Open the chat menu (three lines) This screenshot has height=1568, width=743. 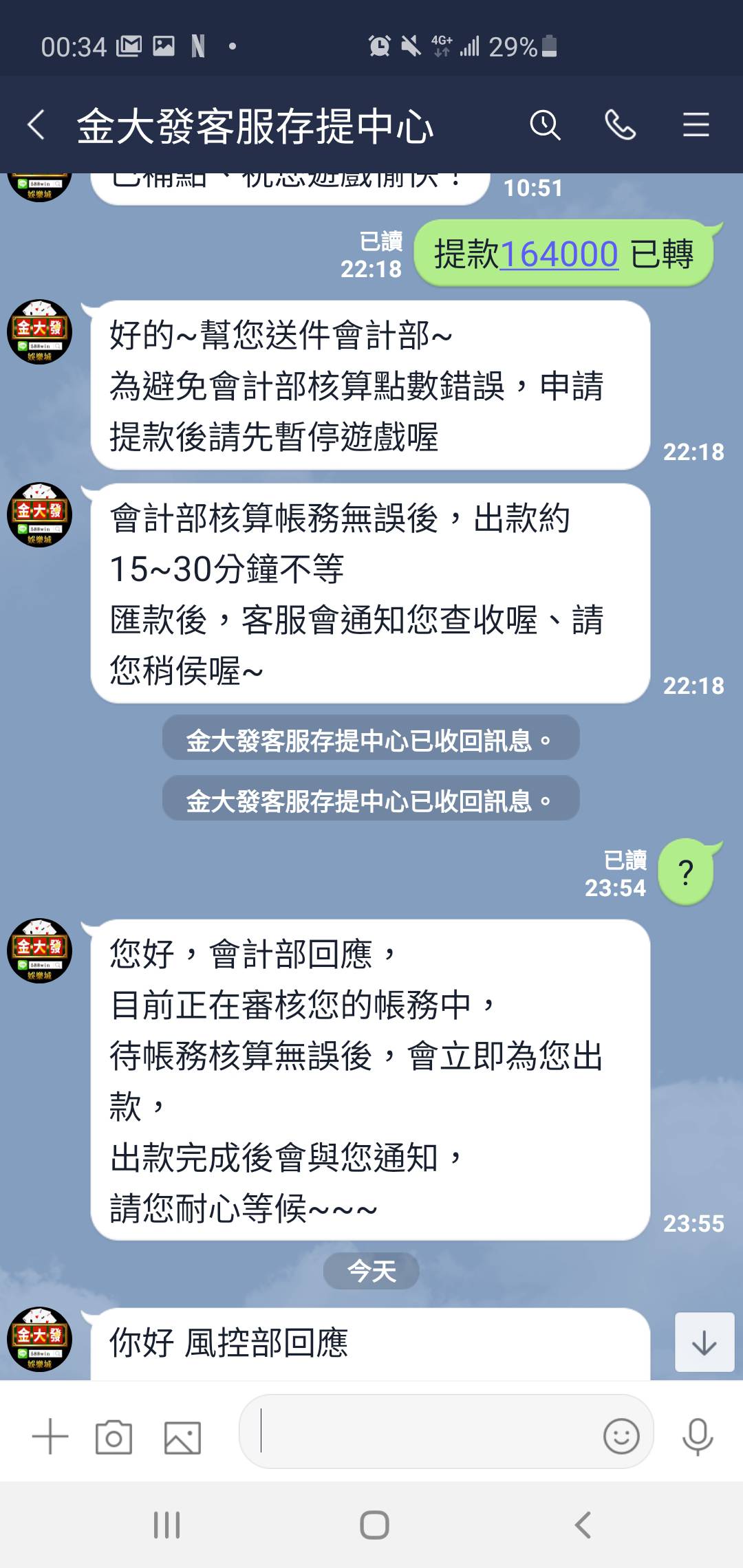pos(696,125)
